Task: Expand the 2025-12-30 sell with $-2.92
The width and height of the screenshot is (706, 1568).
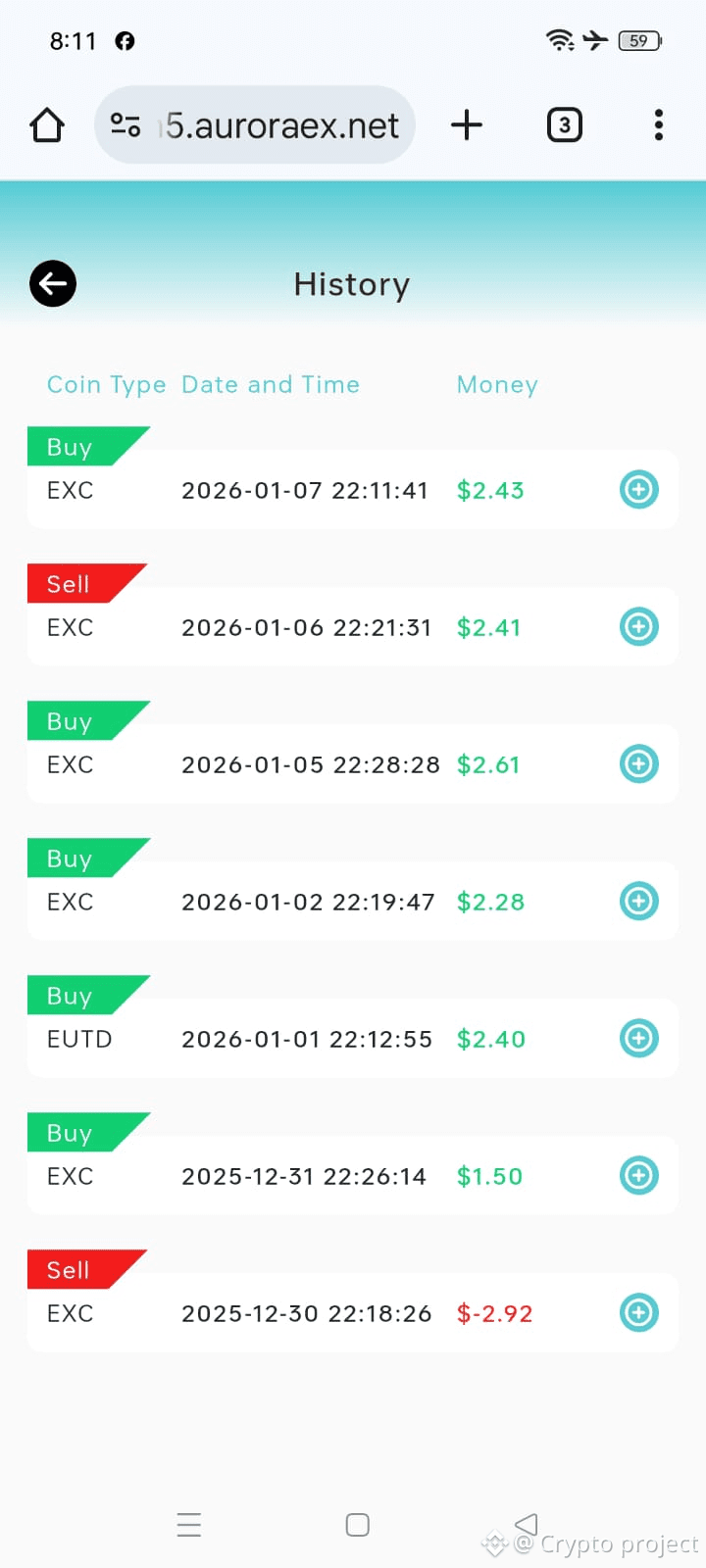Action: (638, 1312)
